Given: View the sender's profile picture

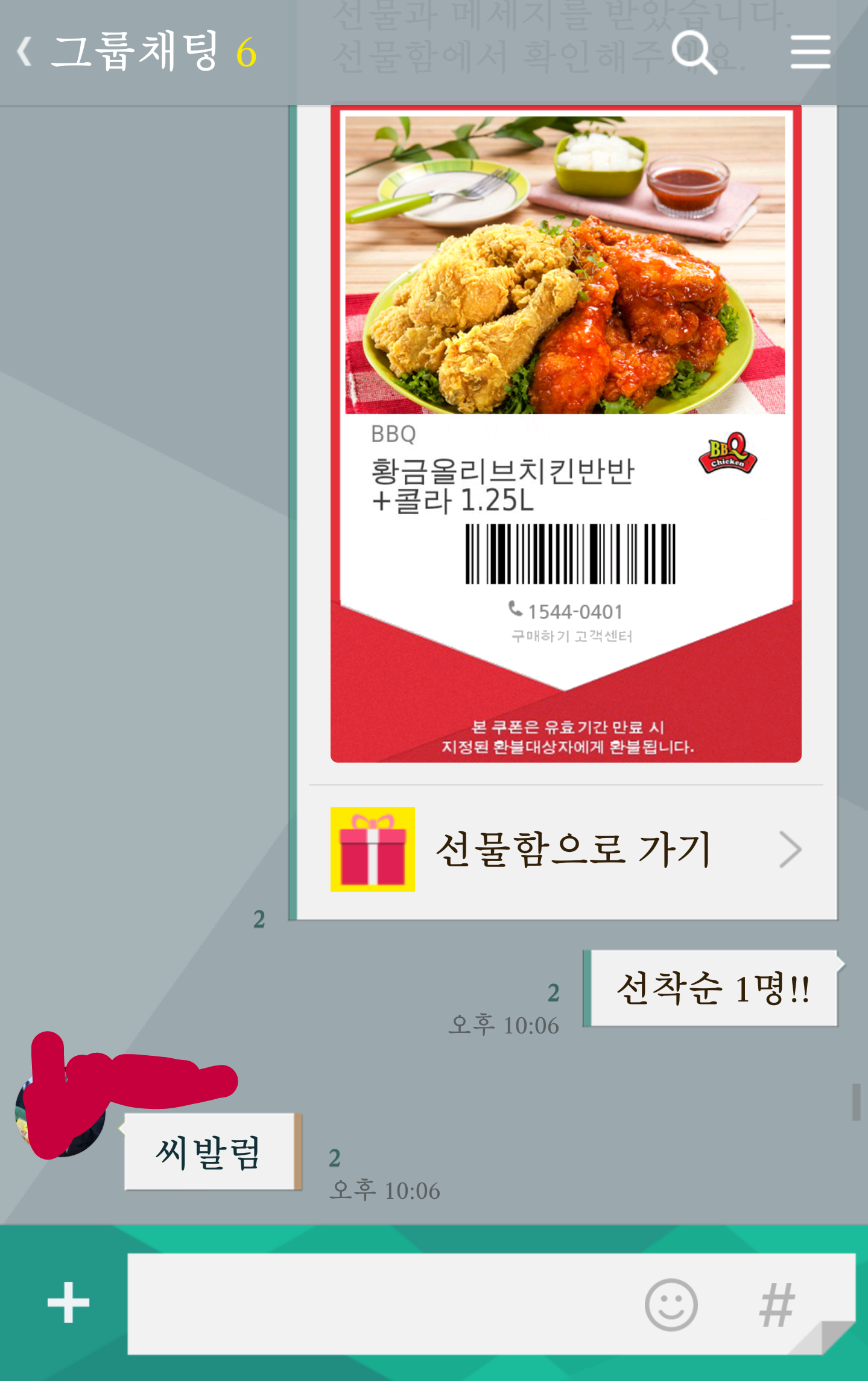Looking at the screenshot, I should (60, 1113).
